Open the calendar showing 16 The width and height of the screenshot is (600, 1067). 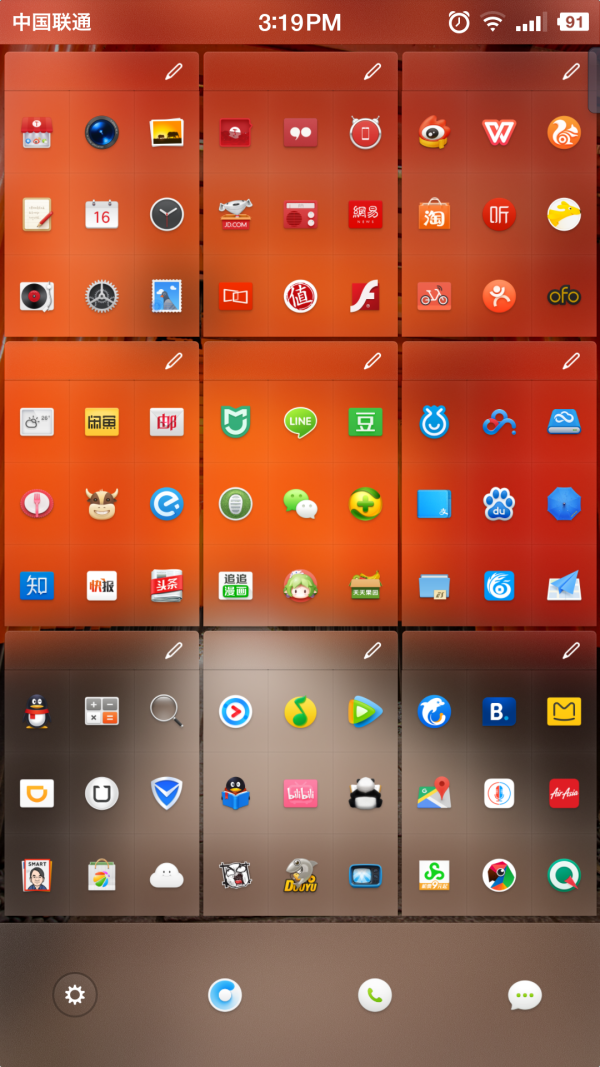point(102,214)
